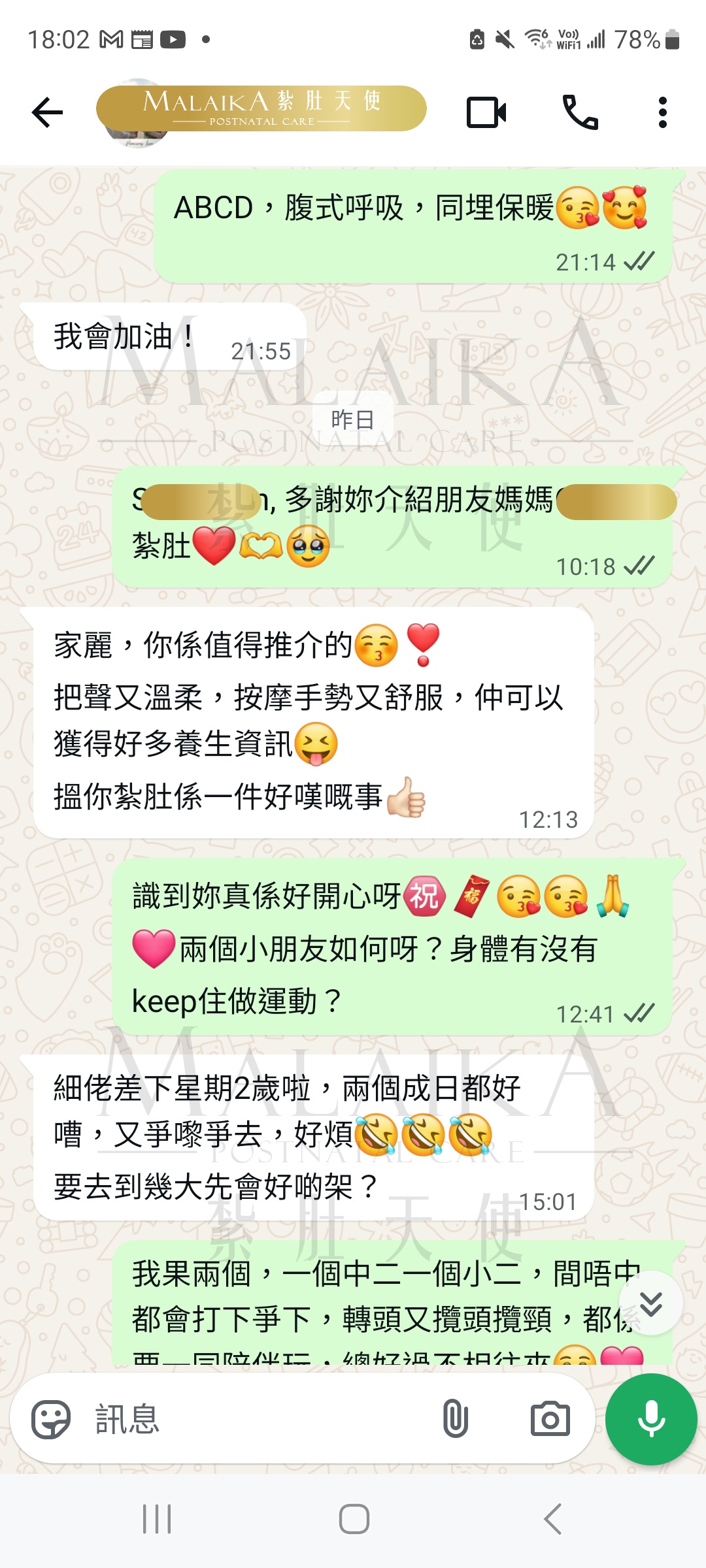
Task: Attach a file with the paperclip
Action: pyautogui.click(x=455, y=1419)
